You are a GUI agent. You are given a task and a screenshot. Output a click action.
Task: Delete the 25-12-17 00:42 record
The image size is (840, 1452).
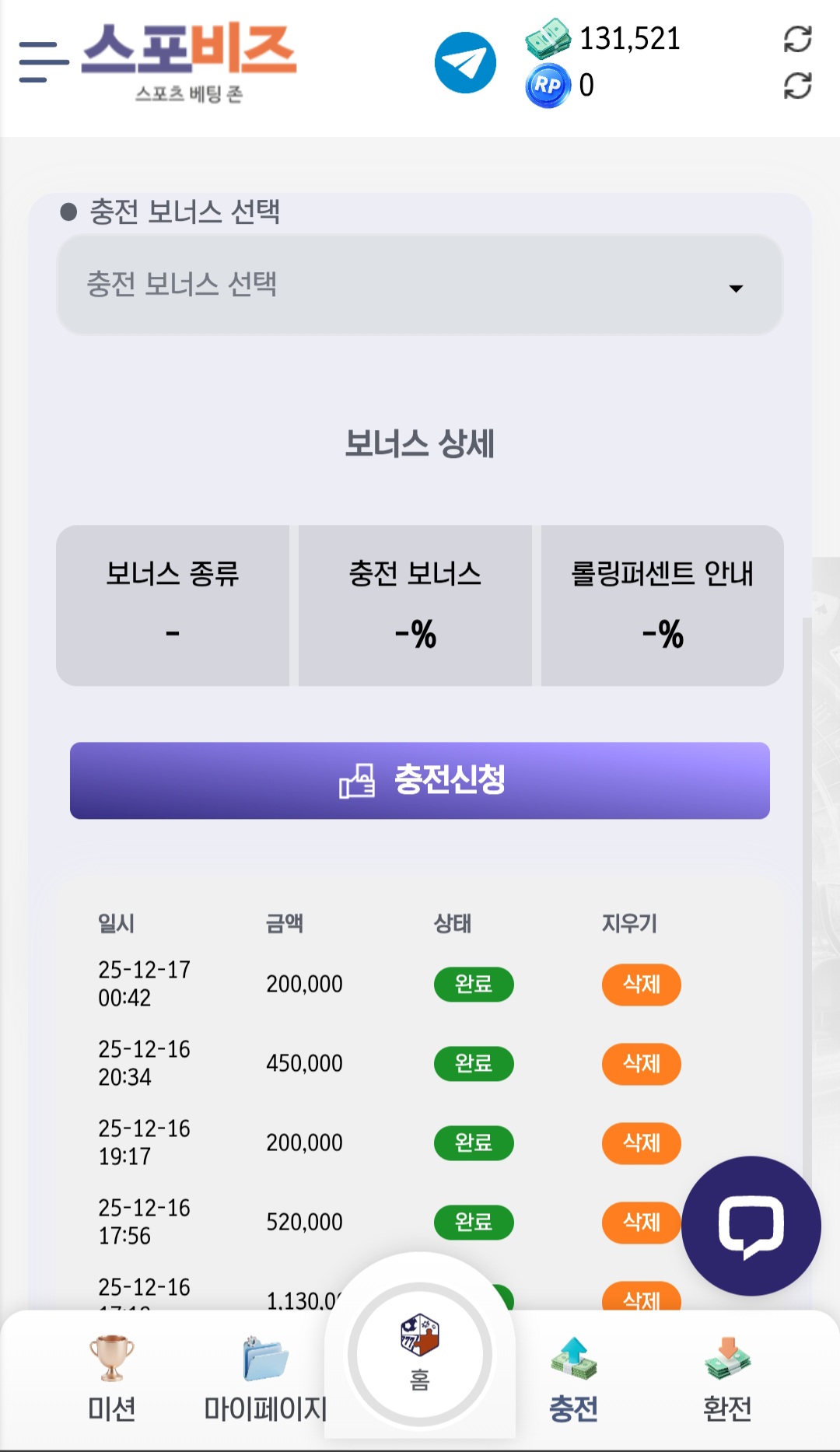(x=641, y=985)
